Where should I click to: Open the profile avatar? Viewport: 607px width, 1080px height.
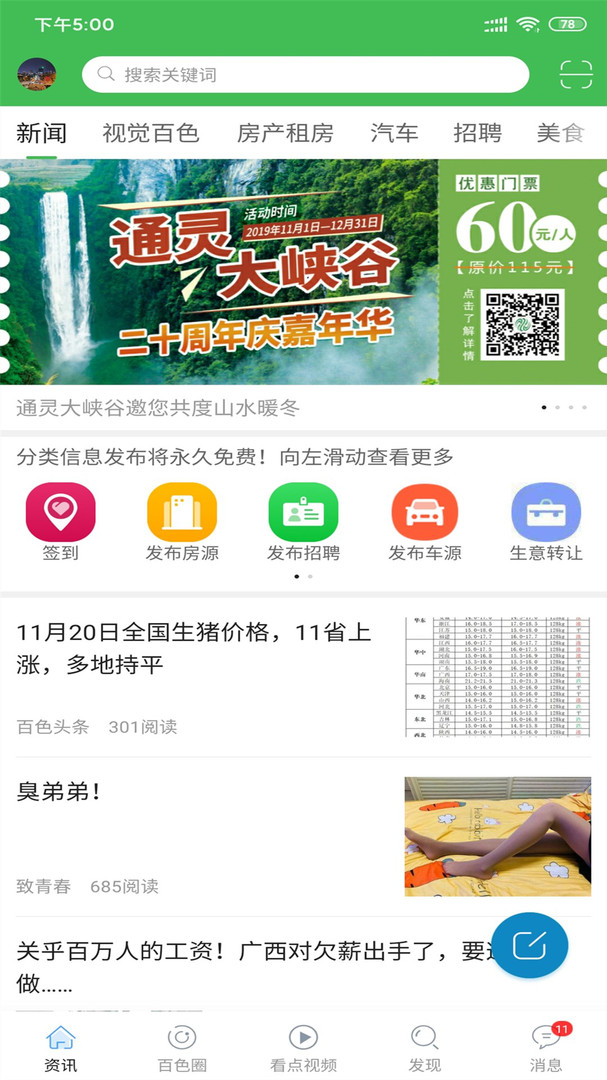pyautogui.click(x=37, y=74)
